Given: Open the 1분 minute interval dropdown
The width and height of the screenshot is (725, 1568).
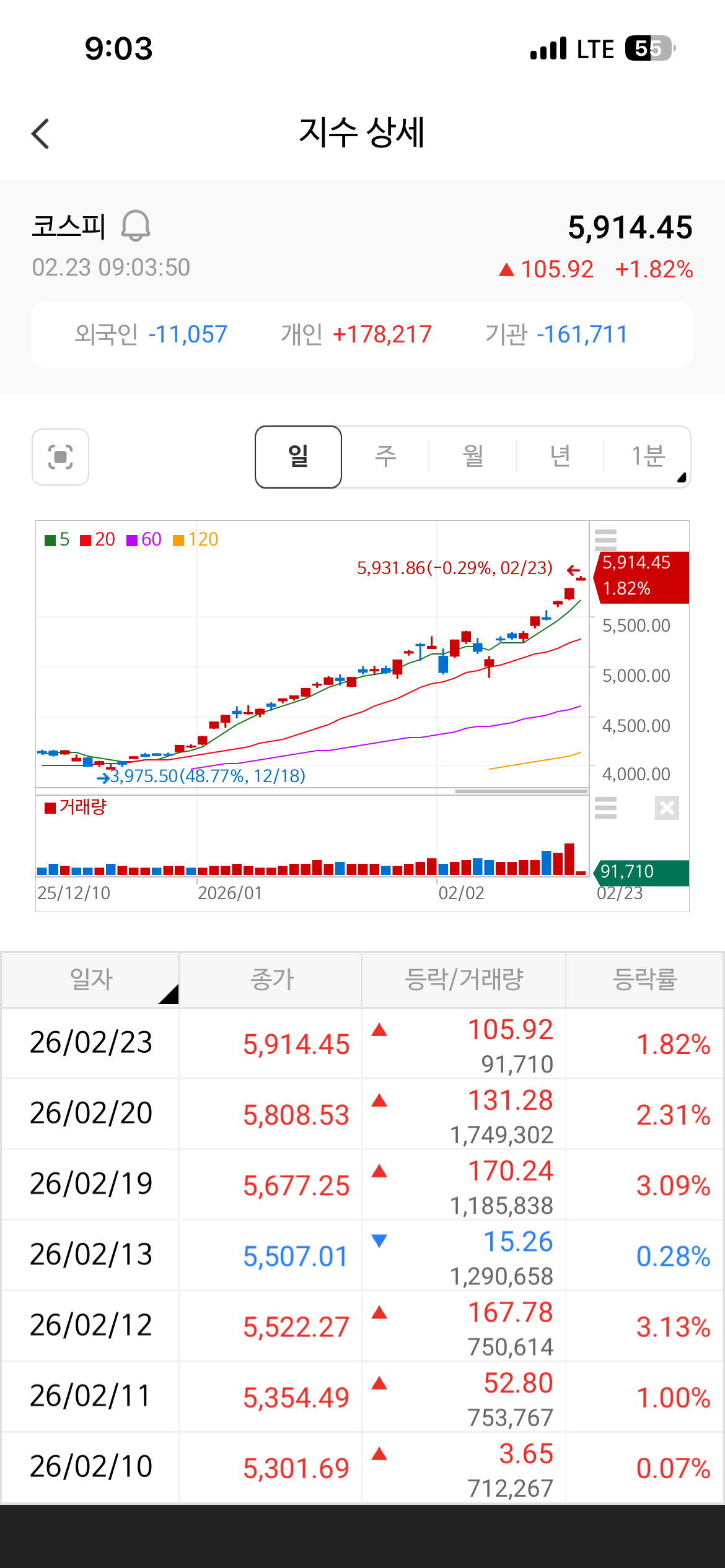Looking at the screenshot, I should point(648,457).
